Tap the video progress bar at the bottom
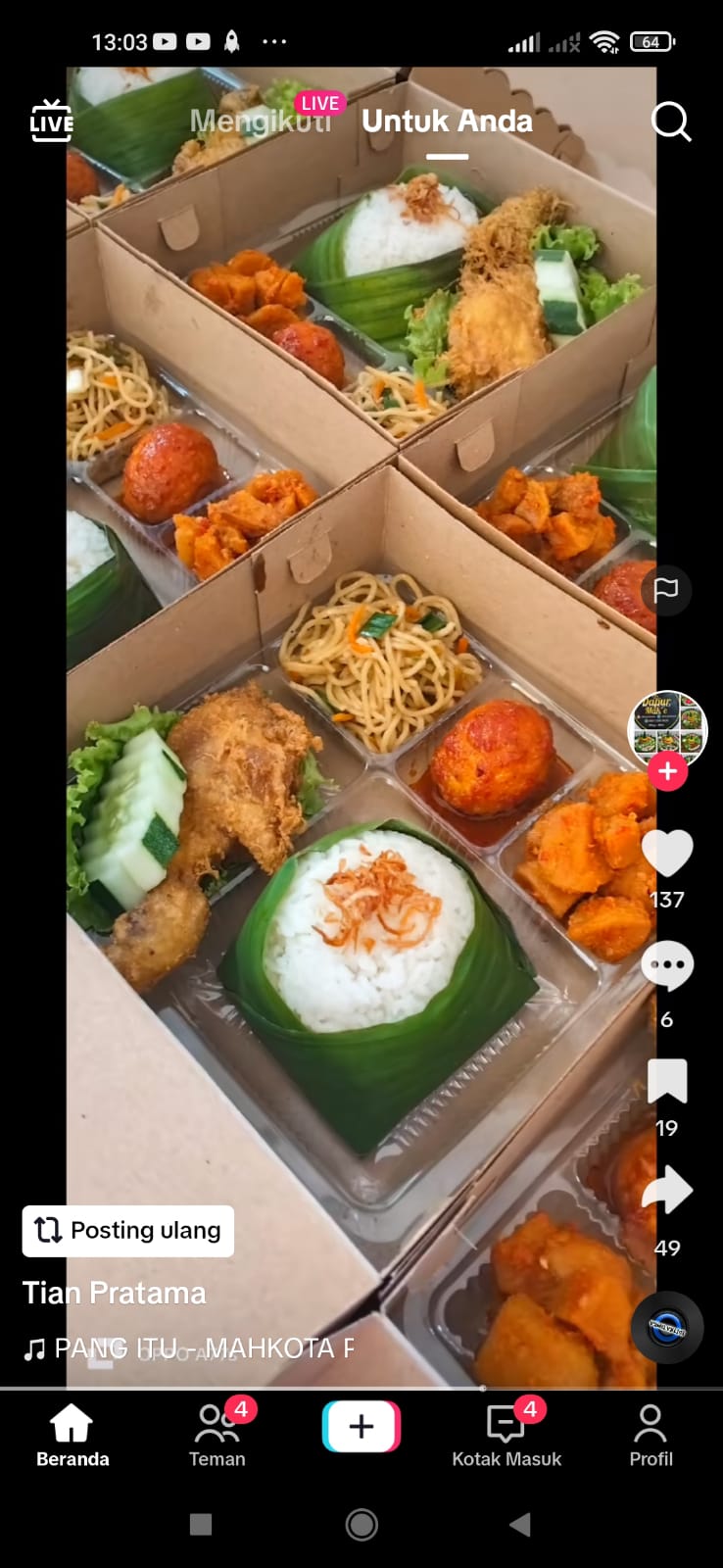The width and height of the screenshot is (723, 1568). 361,1387
